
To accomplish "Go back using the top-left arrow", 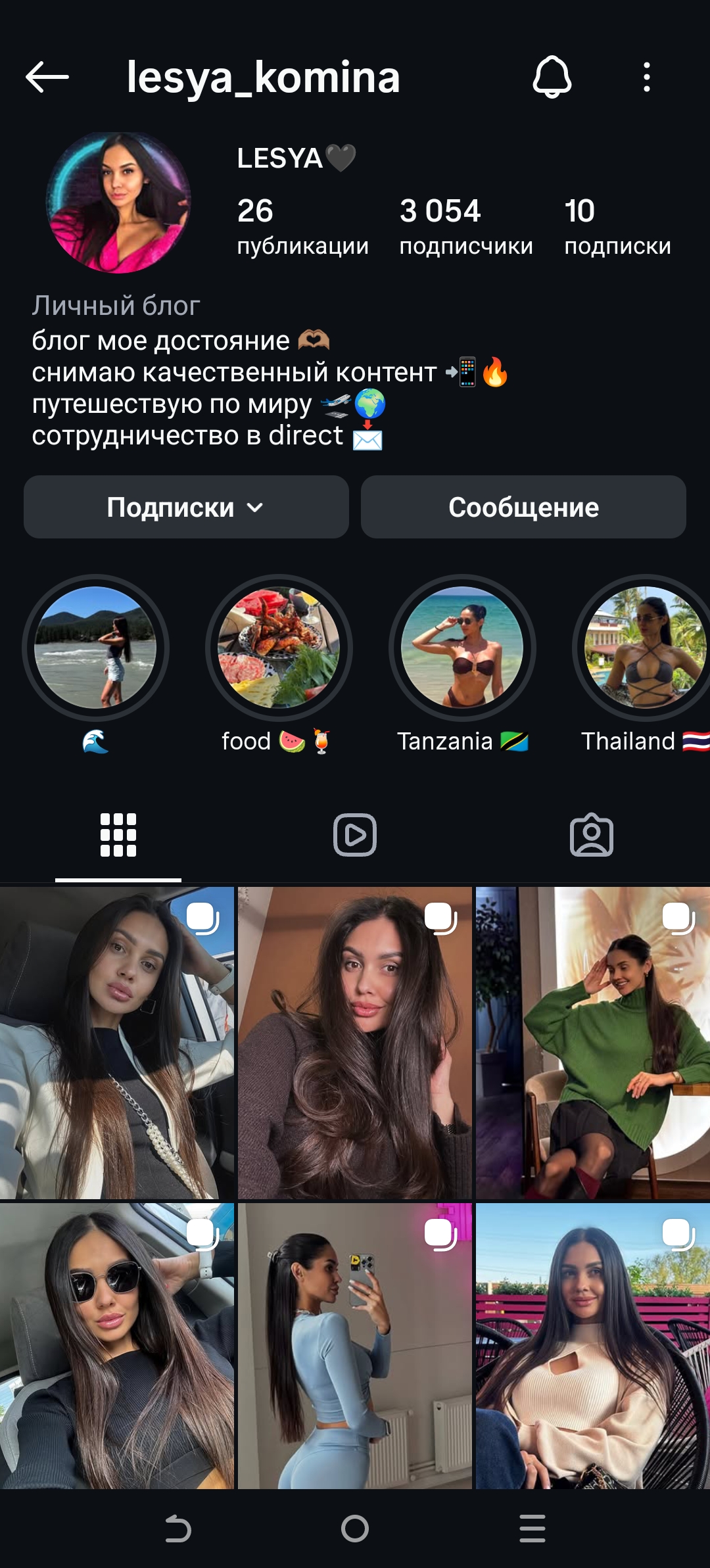I will point(47,77).
